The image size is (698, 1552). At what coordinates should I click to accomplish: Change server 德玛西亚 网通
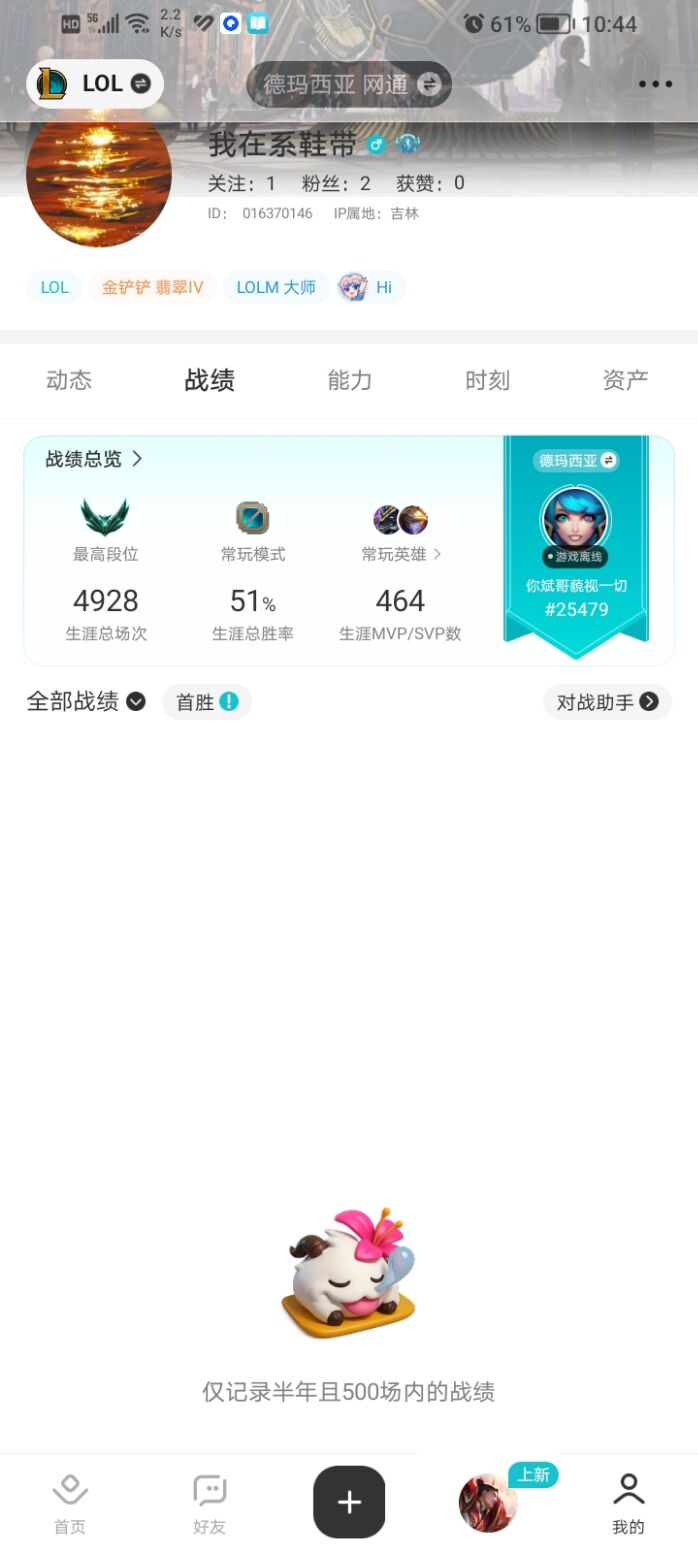tap(349, 85)
